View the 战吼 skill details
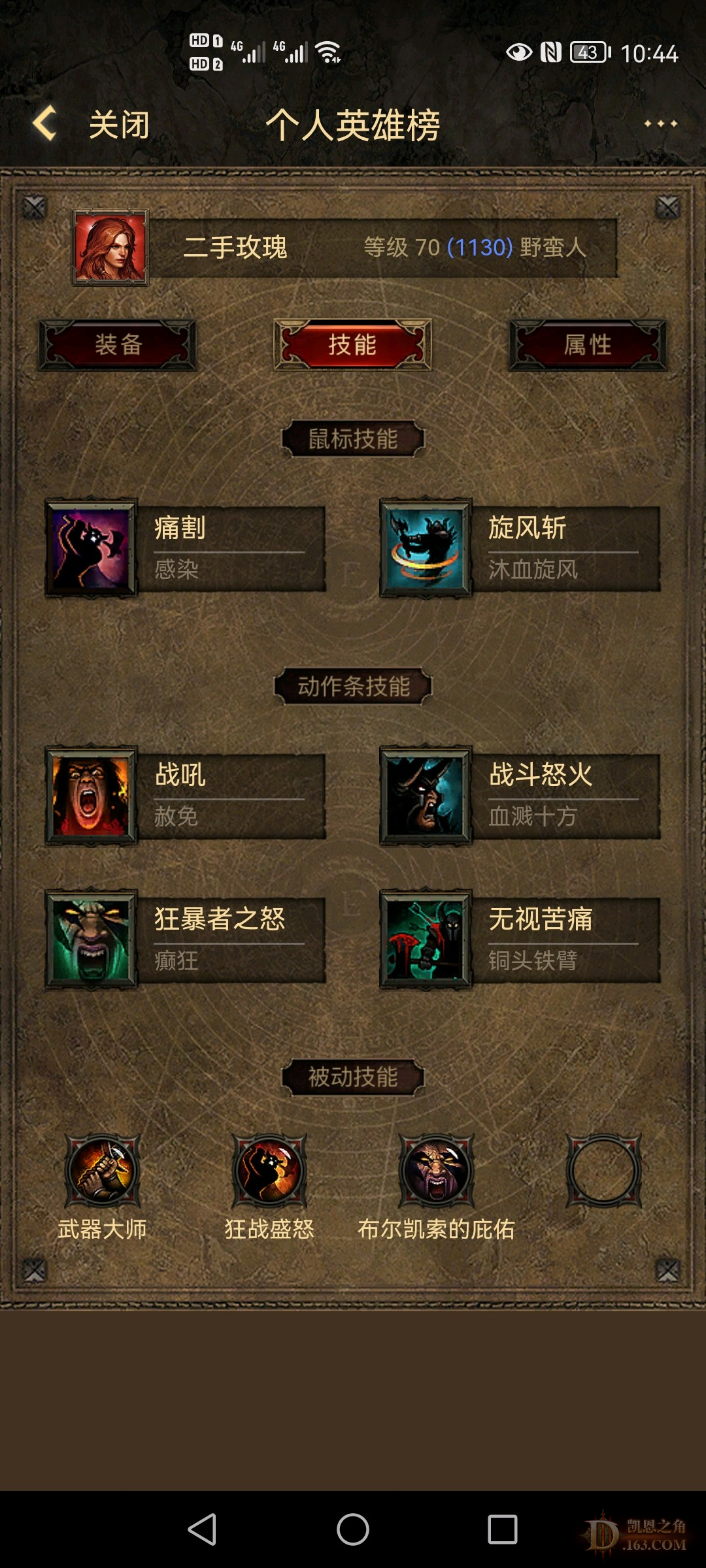This screenshot has width=706, height=1568. click(x=186, y=795)
